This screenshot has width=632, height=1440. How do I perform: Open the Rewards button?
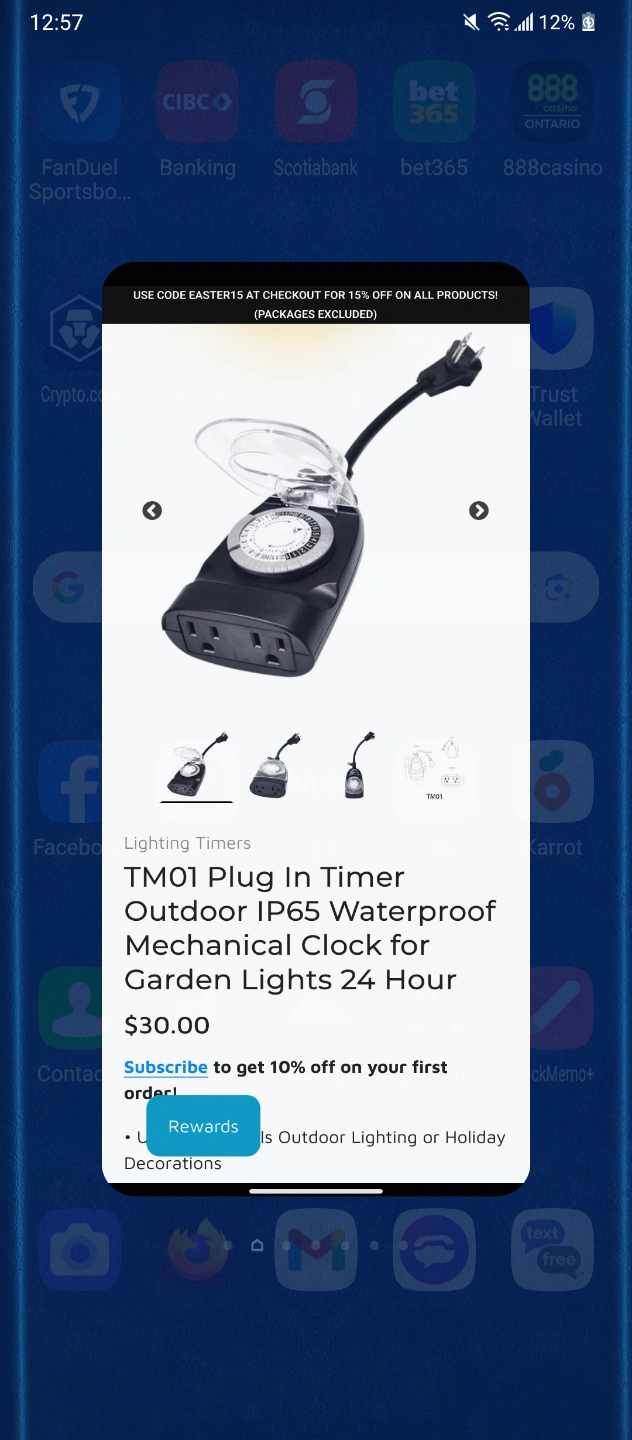pyautogui.click(x=203, y=1126)
